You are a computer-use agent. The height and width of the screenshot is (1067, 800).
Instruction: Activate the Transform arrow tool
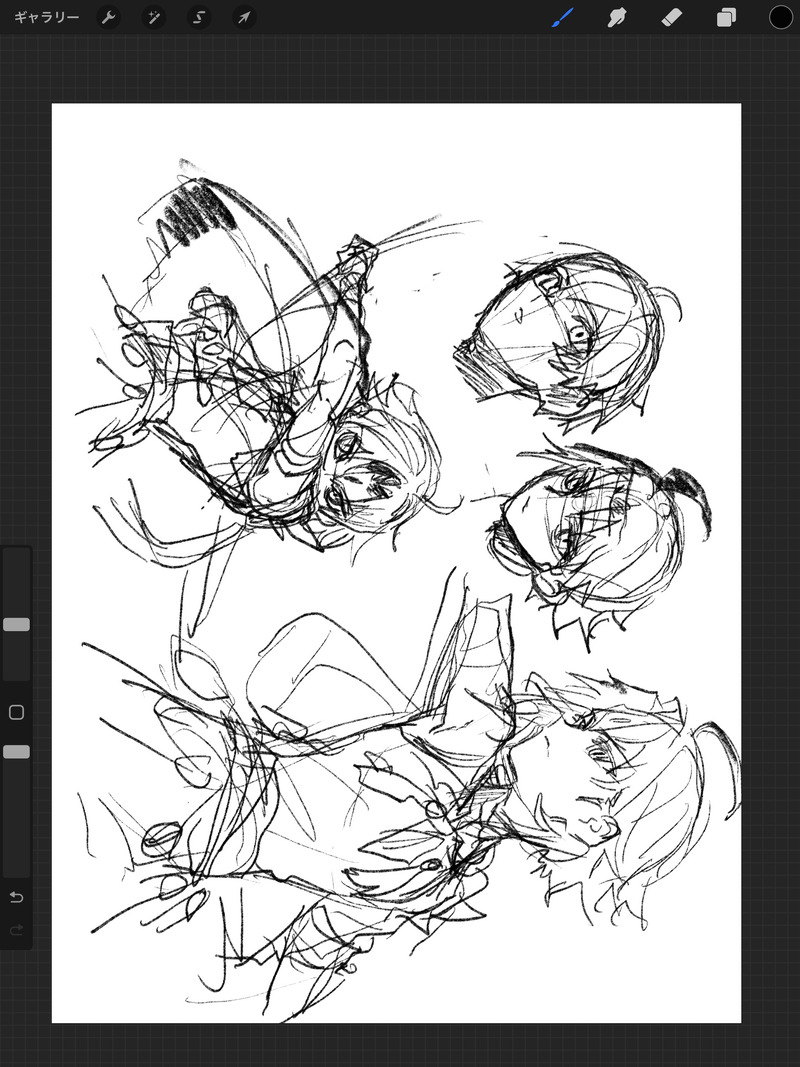click(x=244, y=18)
